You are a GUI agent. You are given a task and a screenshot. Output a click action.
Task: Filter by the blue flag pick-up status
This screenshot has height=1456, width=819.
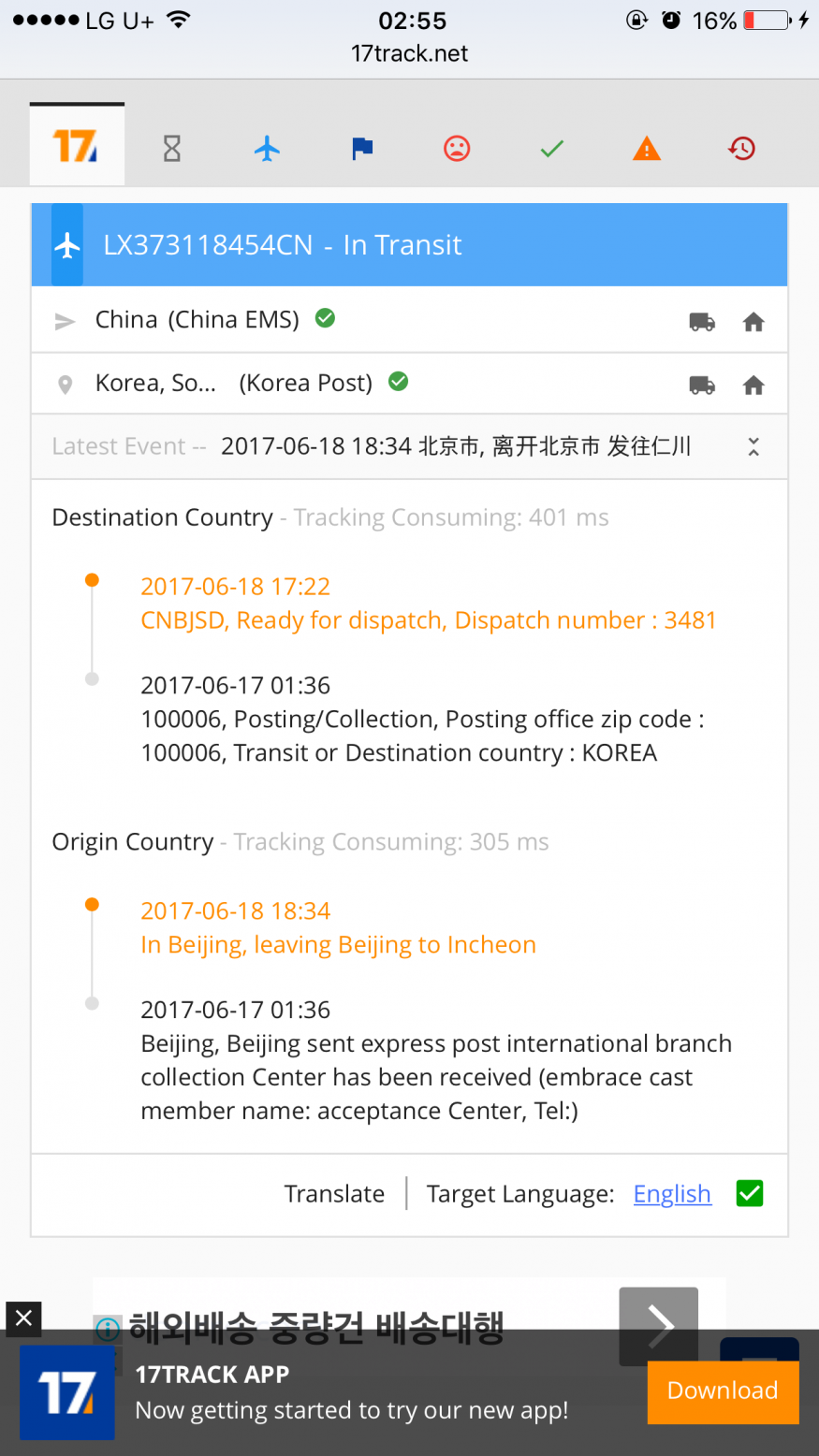[x=362, y=148]
